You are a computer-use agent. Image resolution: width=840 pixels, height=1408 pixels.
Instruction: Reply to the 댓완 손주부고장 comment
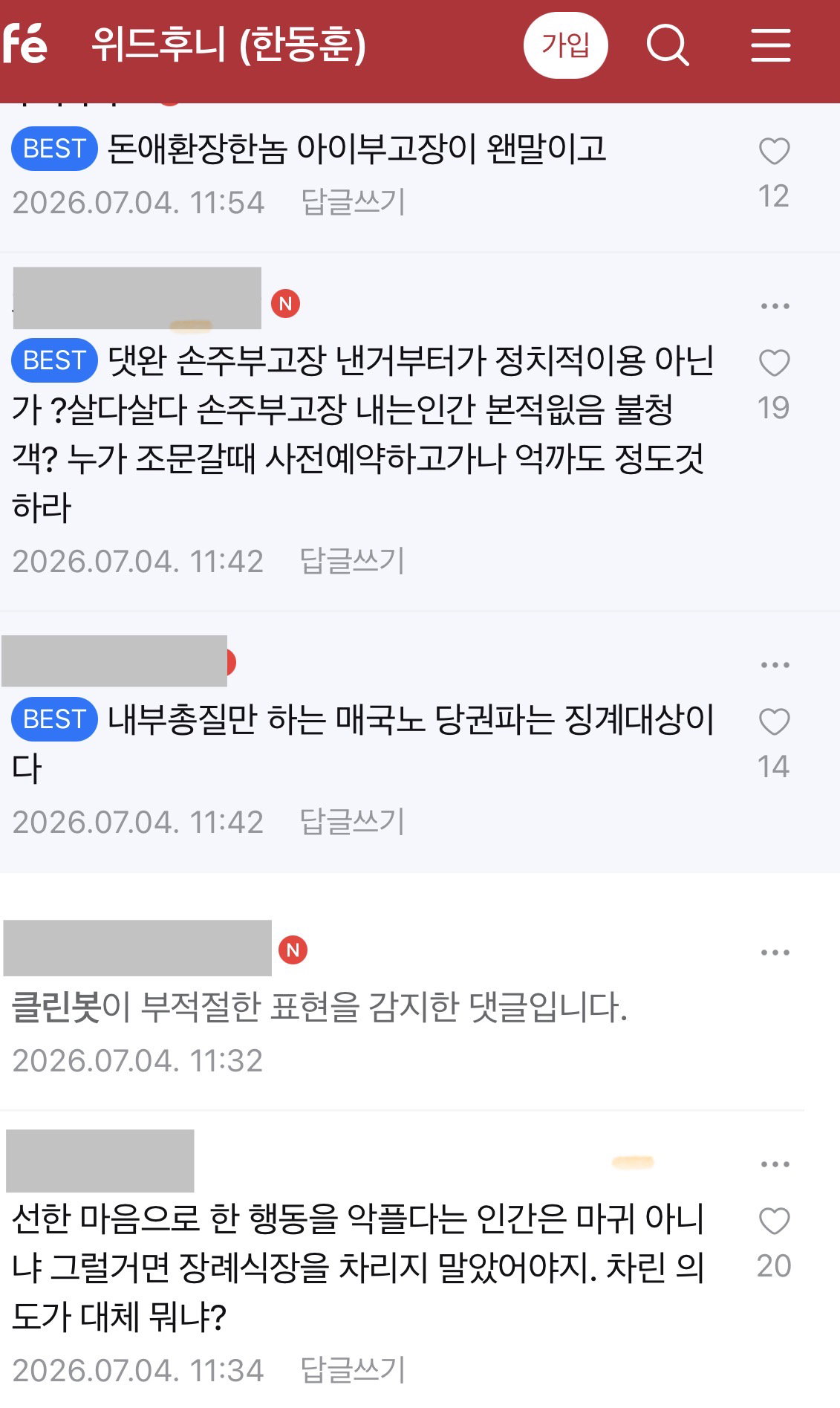[352, 561]
